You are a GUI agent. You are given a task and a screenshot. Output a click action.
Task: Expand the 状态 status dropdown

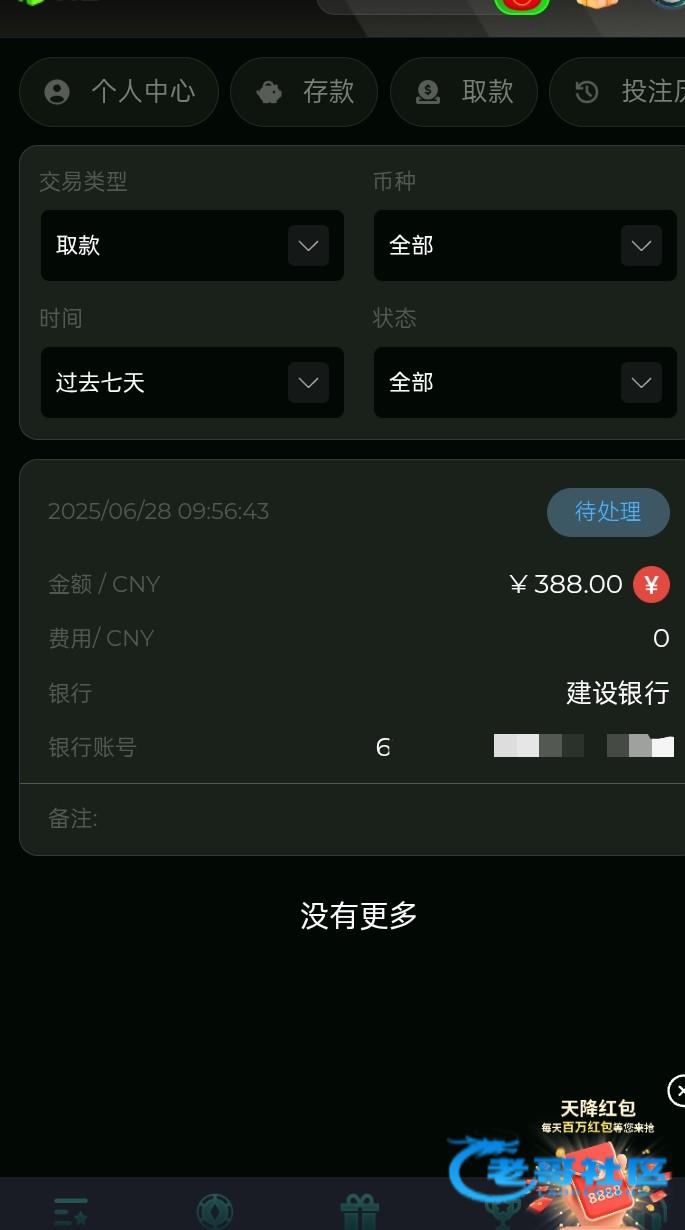point(525,382)
